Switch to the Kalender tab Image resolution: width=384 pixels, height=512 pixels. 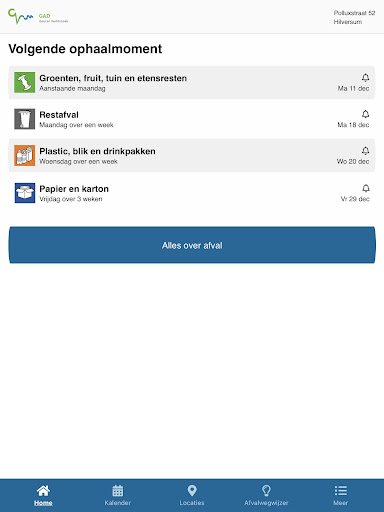118,495
